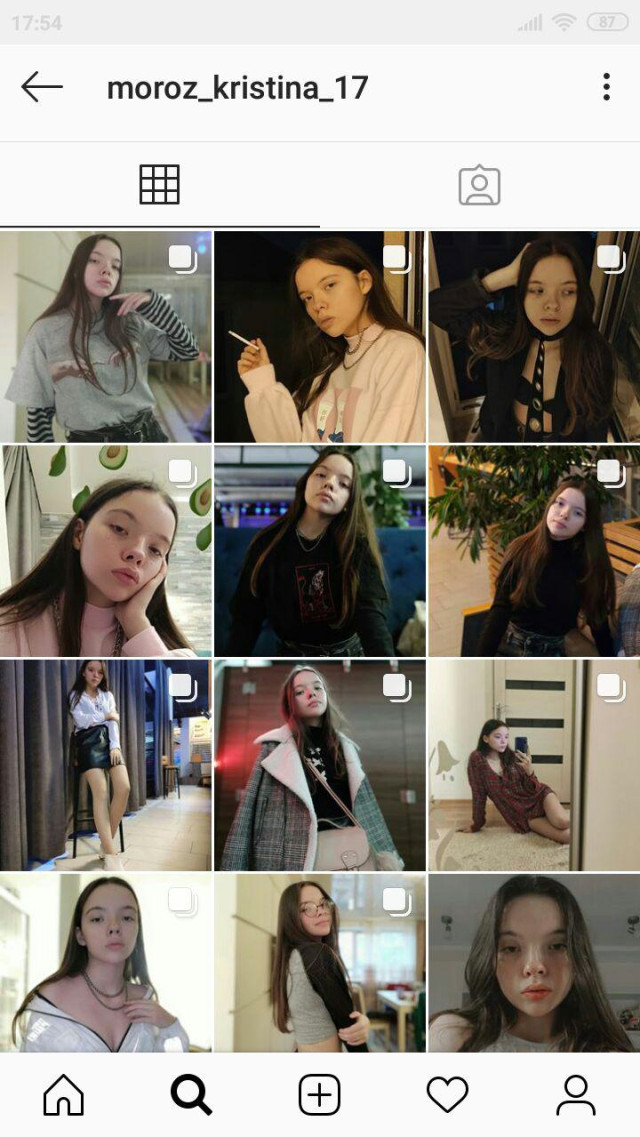Open the post showing a held cigarette

[x=320, y=337]
